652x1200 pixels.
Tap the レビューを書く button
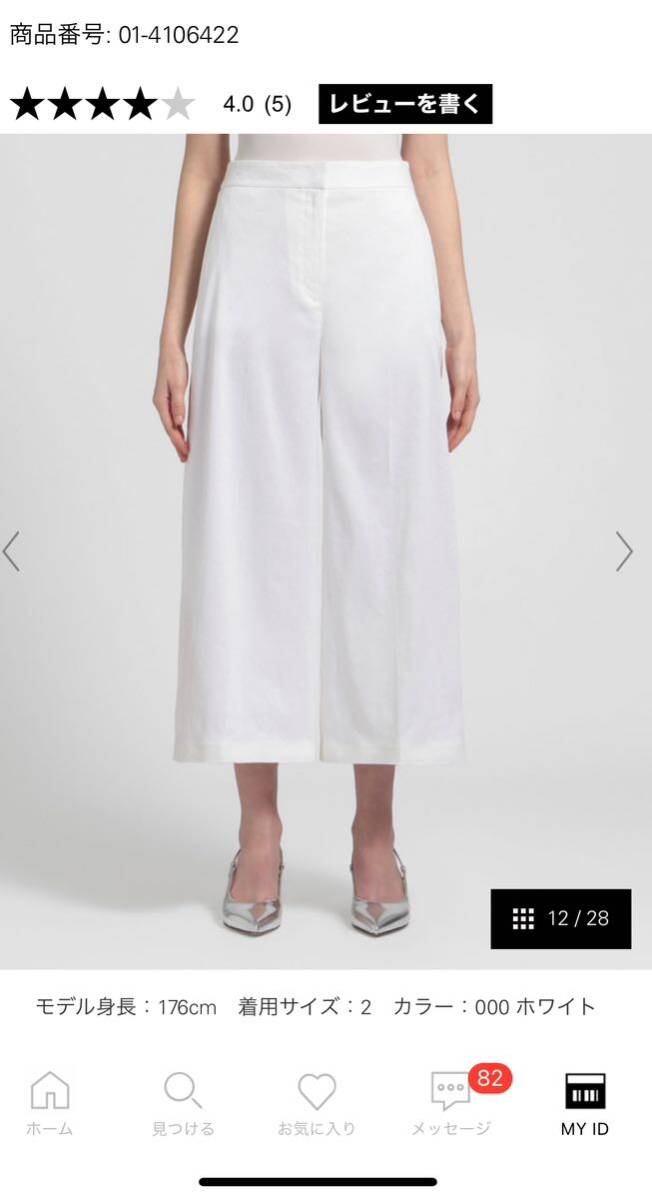pyautogui.click(x=405, y=104)
